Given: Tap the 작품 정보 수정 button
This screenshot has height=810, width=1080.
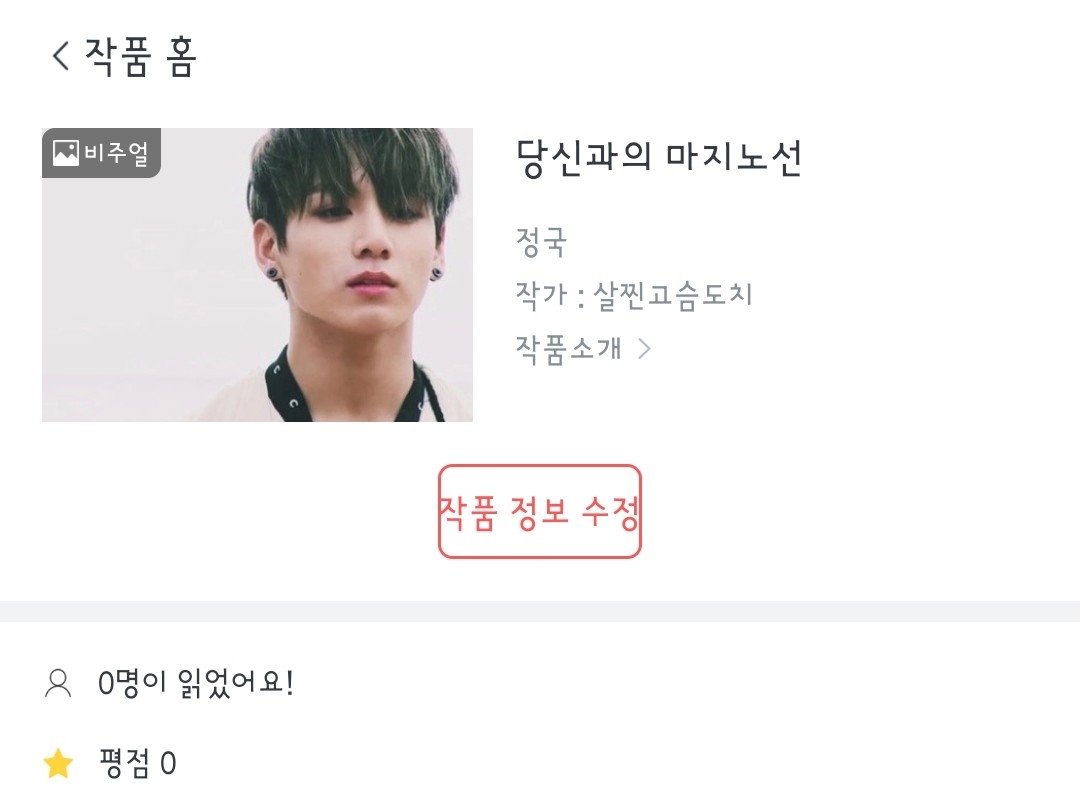Looking at the screenshot, I should pos(539,511).
